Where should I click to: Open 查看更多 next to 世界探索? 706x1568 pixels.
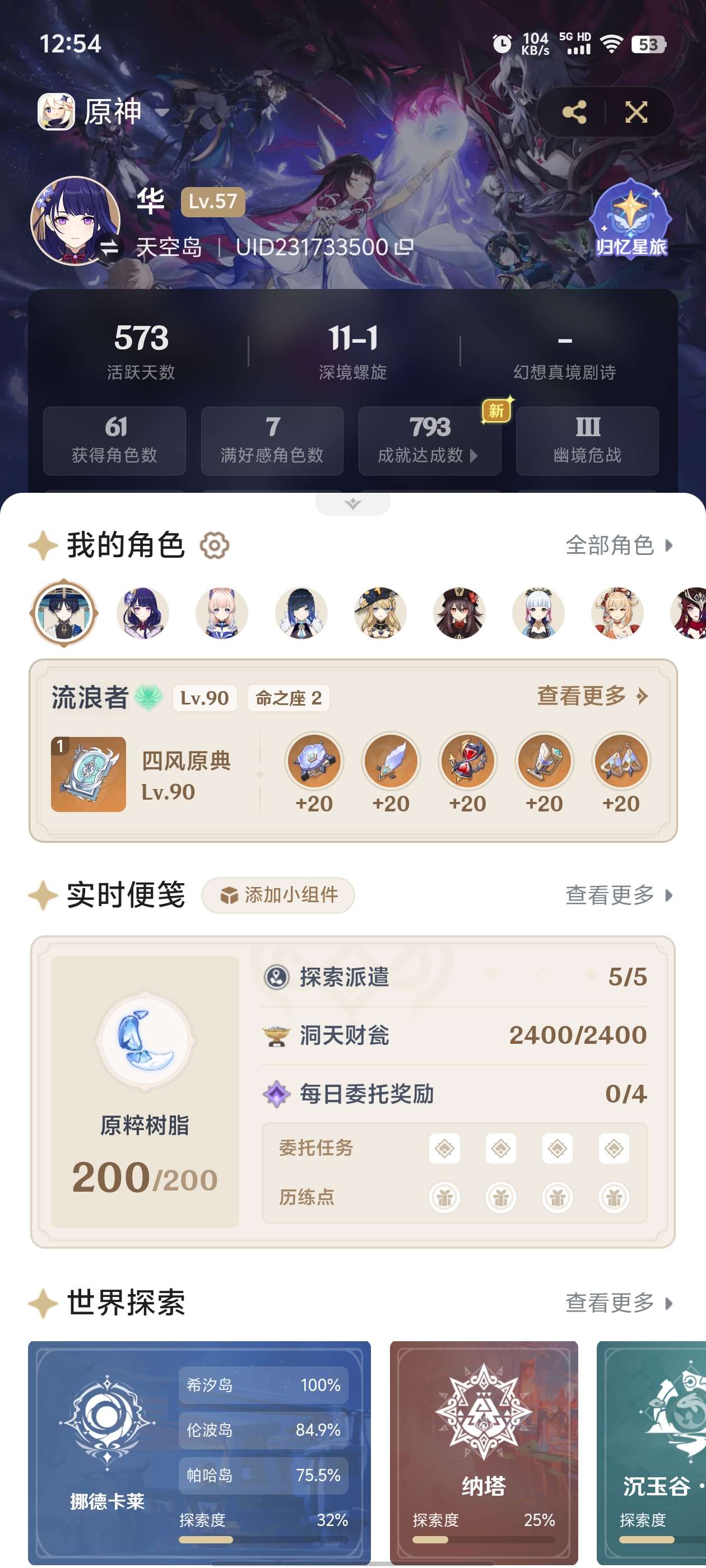coord(618,1303)
